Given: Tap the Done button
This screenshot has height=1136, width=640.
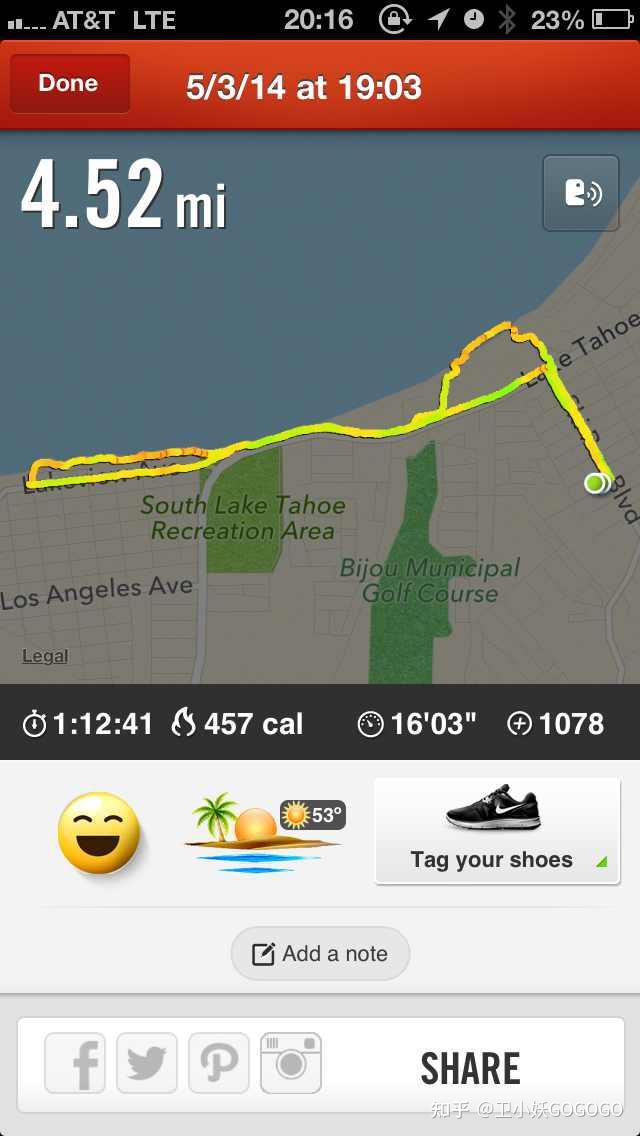Looking at the screenshot, I should pos(69,84).
